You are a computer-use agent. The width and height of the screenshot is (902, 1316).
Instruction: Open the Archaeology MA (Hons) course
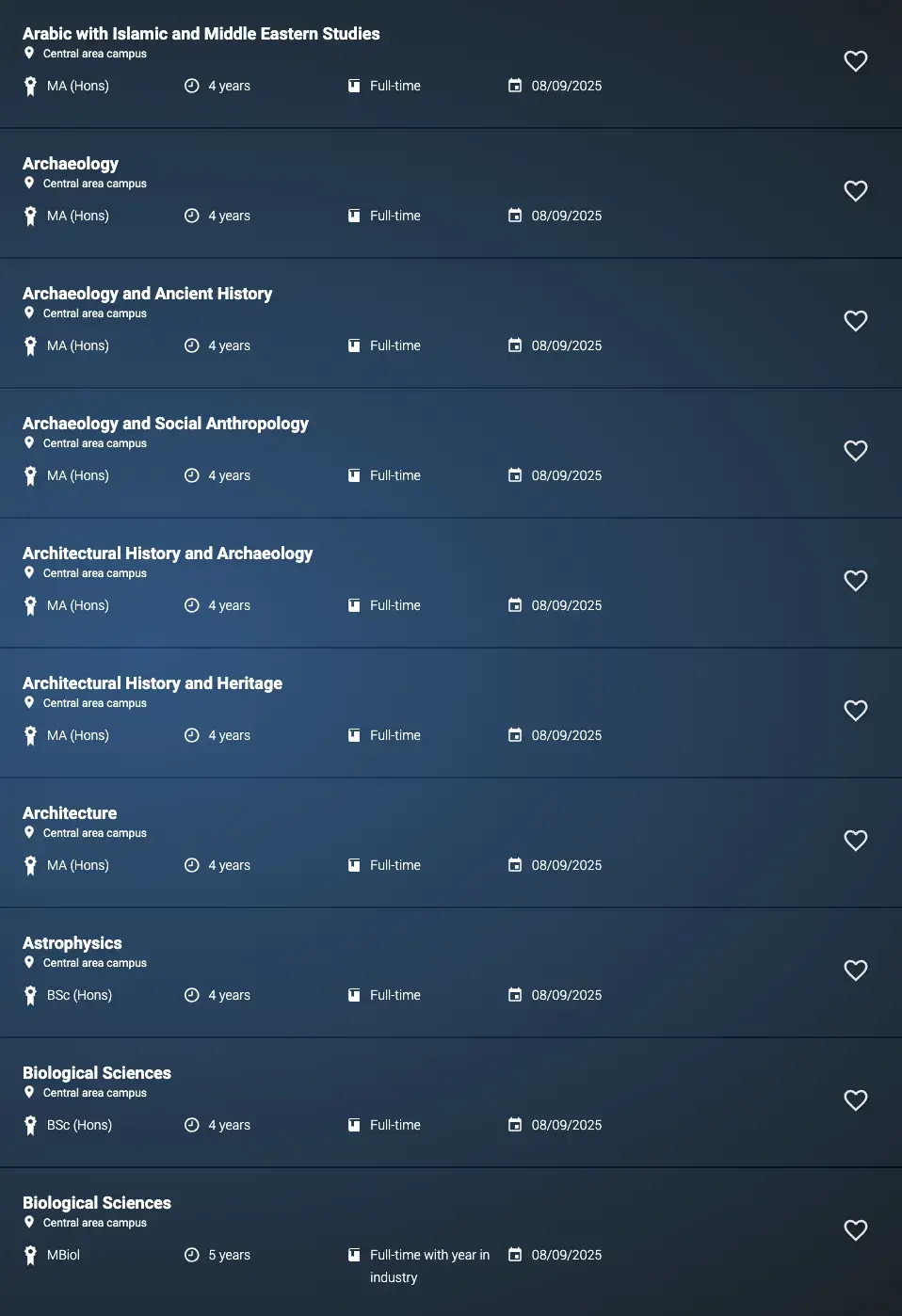point(71,164)
